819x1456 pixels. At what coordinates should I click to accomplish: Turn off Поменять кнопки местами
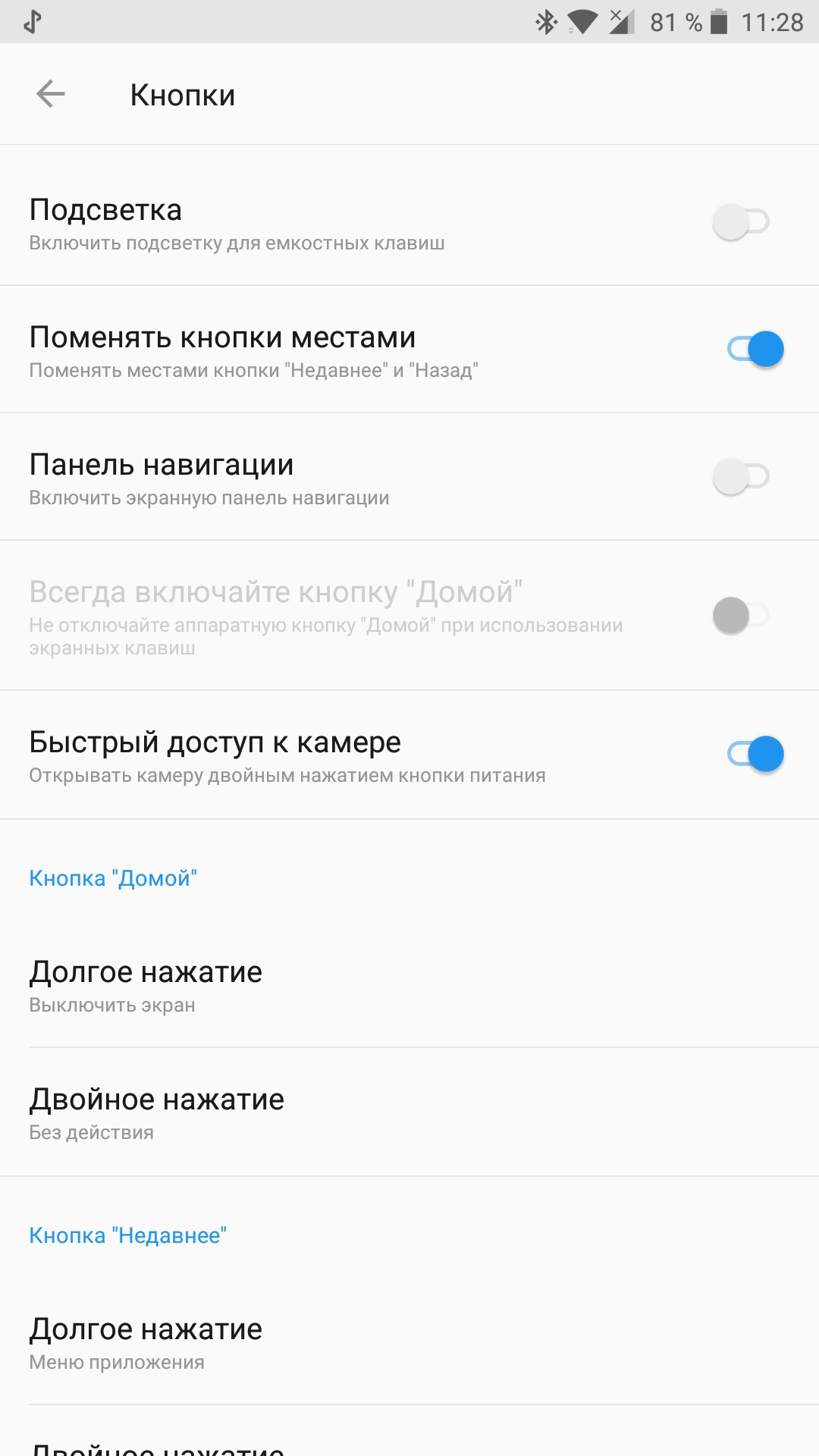pos(755,349)
